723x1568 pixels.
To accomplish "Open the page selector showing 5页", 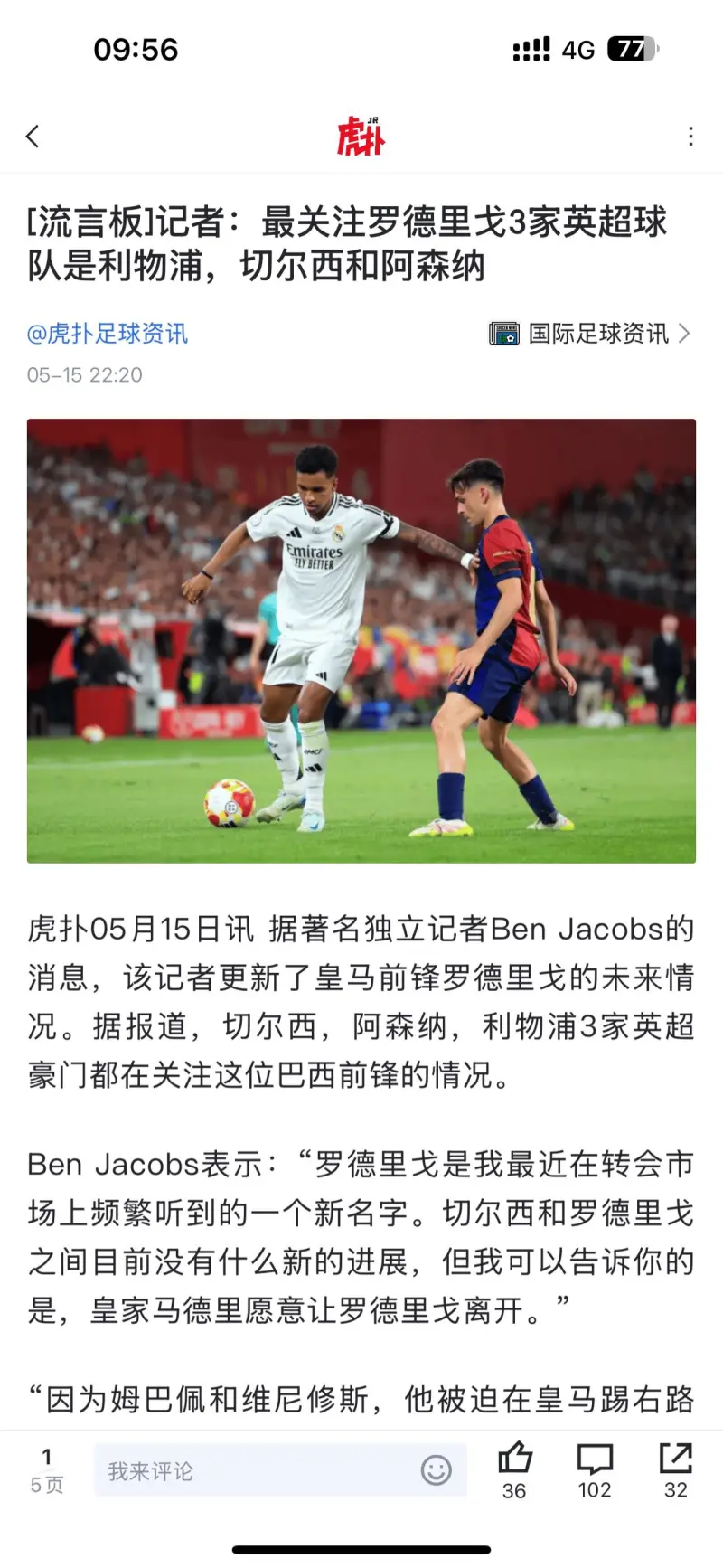I will coord(47,1470).
